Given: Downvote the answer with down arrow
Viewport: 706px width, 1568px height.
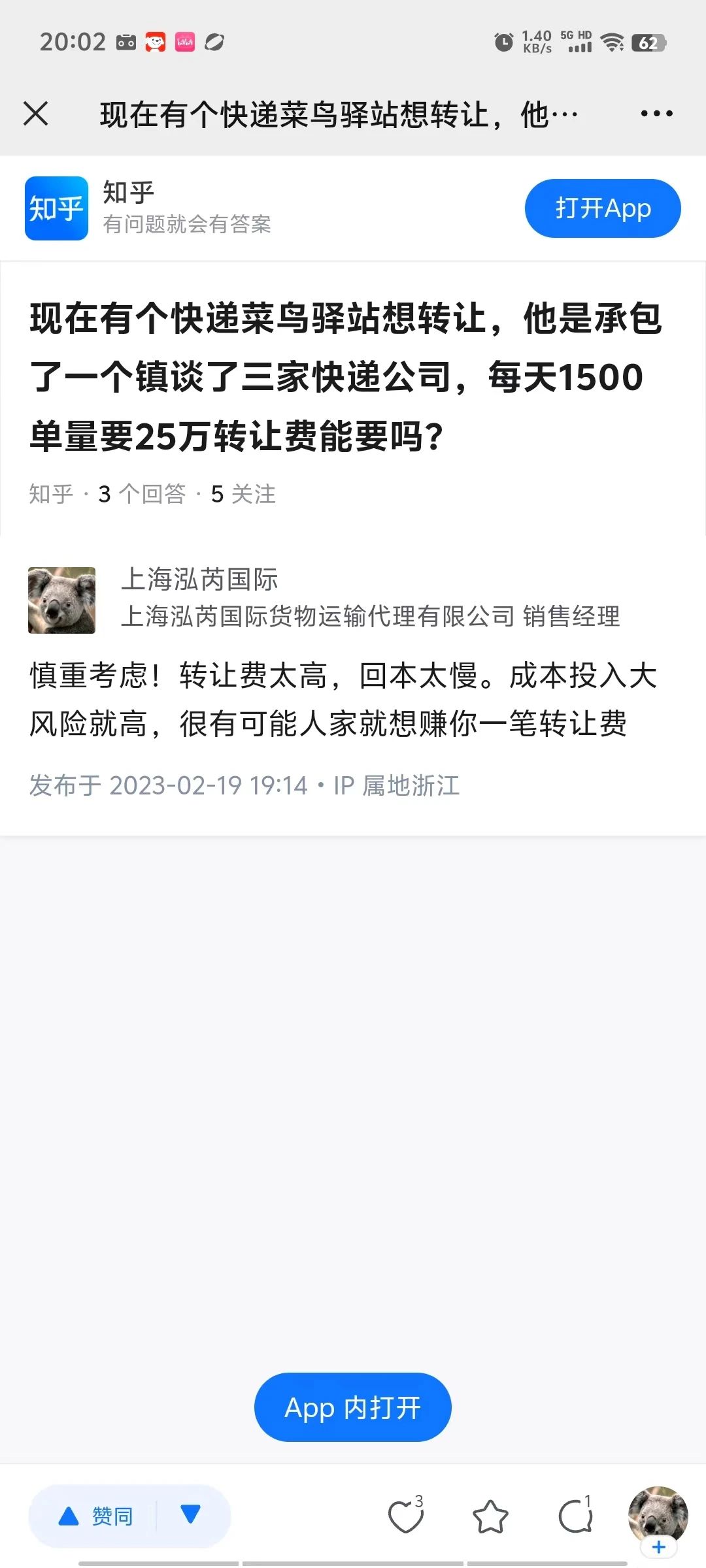Looking at the screenshot, I should (190, 1514).
